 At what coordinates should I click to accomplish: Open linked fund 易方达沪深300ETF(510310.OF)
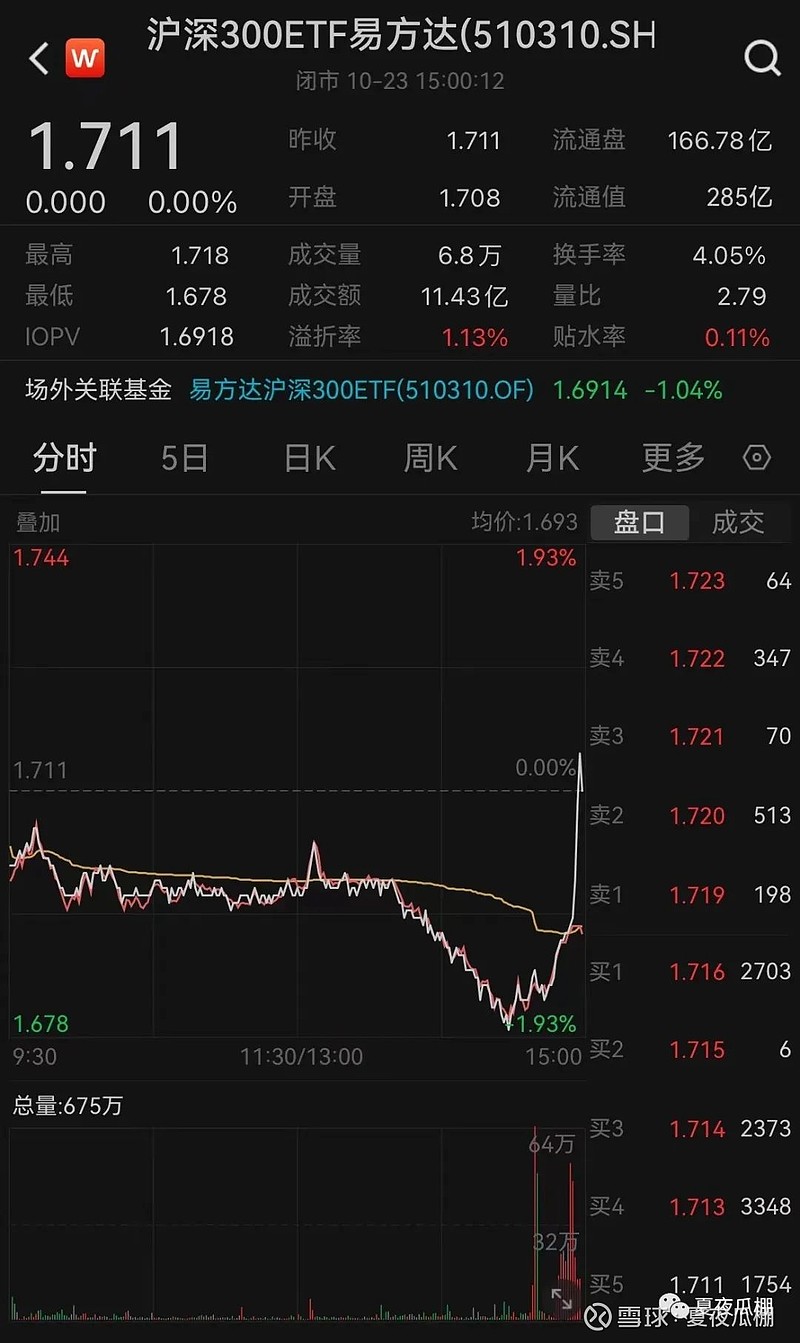click(366, 391)
